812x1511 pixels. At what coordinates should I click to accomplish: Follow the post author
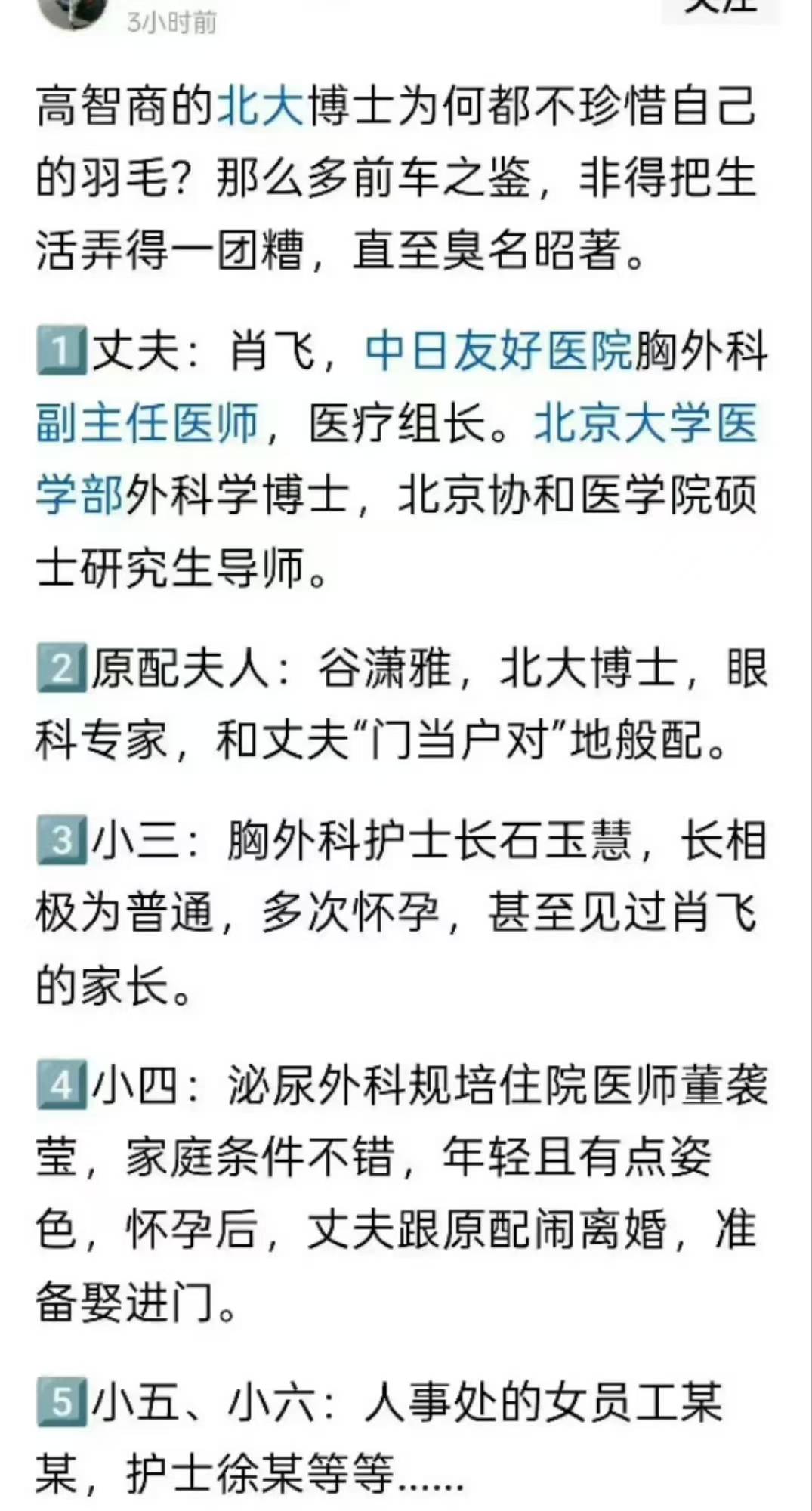pos(719,8)
